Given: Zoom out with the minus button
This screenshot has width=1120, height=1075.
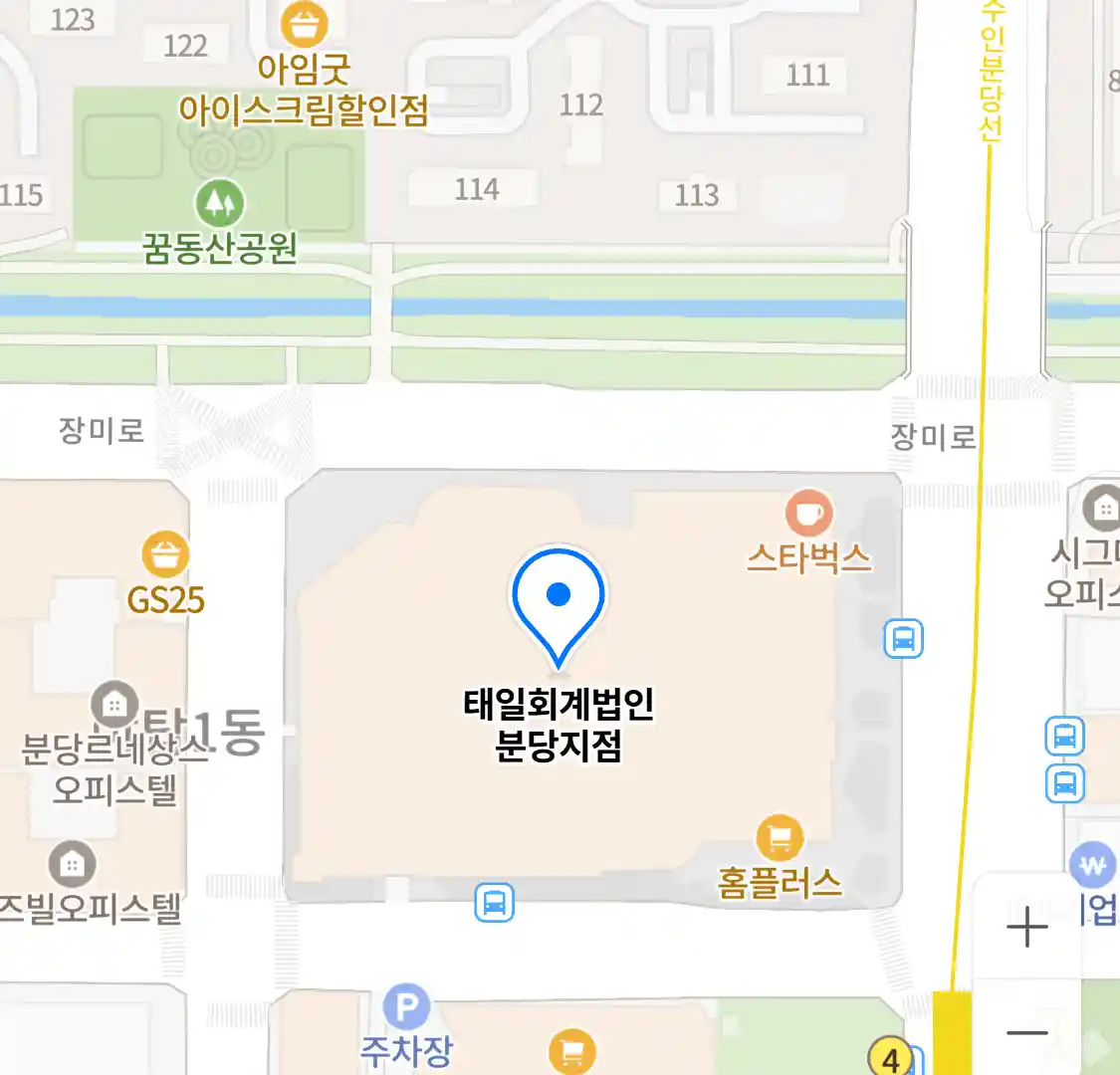Looking at the screenshot, I should coord(1026,1032).
